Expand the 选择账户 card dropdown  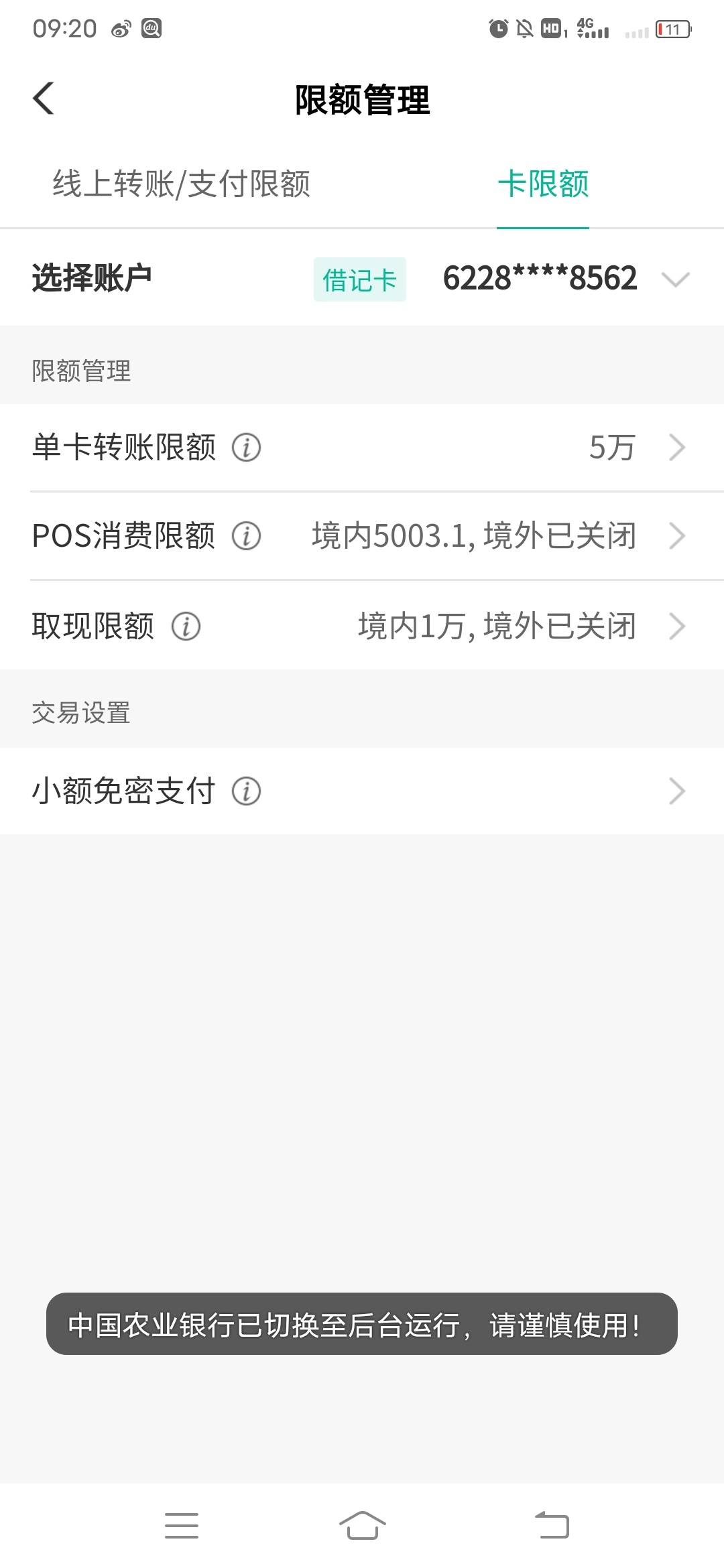(x=674, y=279)
